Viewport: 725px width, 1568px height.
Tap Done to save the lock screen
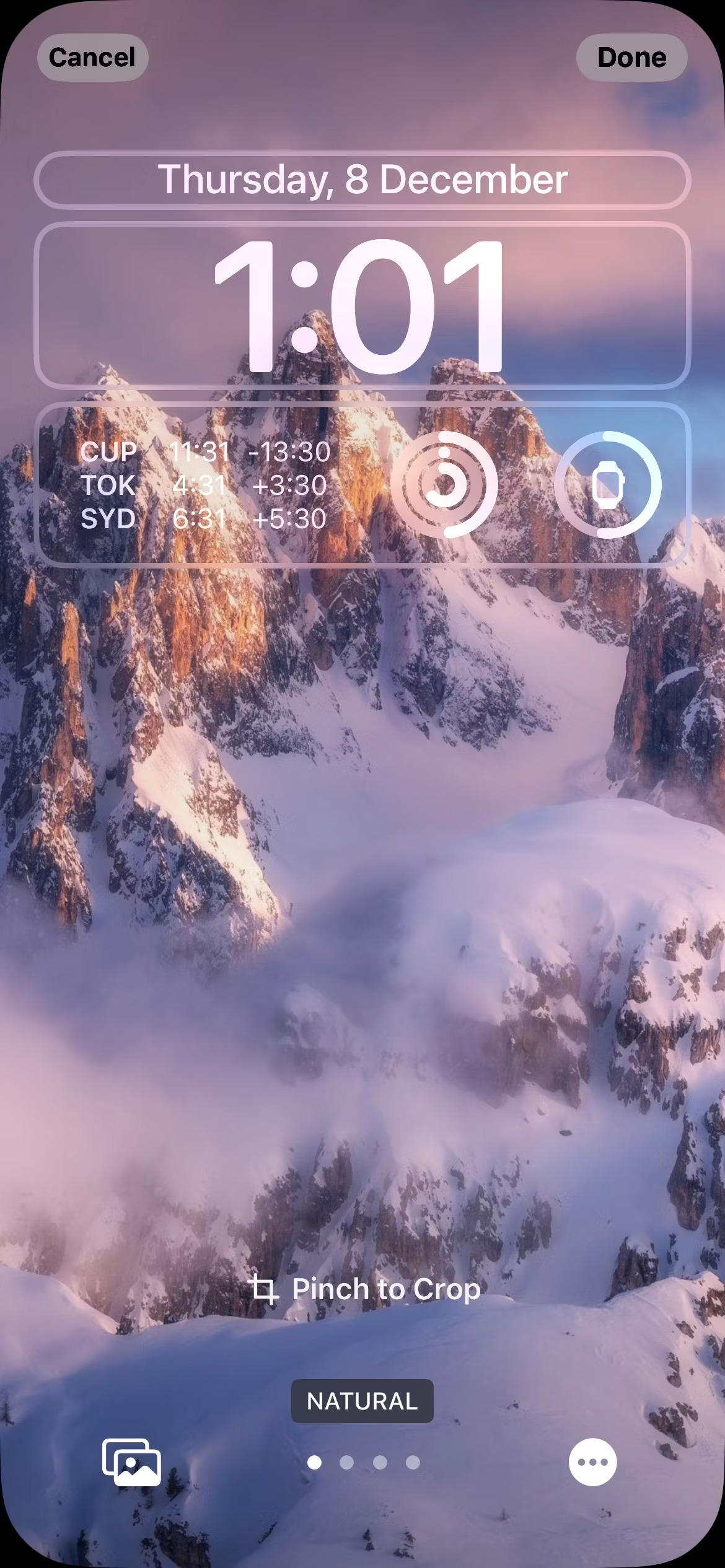click(x=631, y=58)
